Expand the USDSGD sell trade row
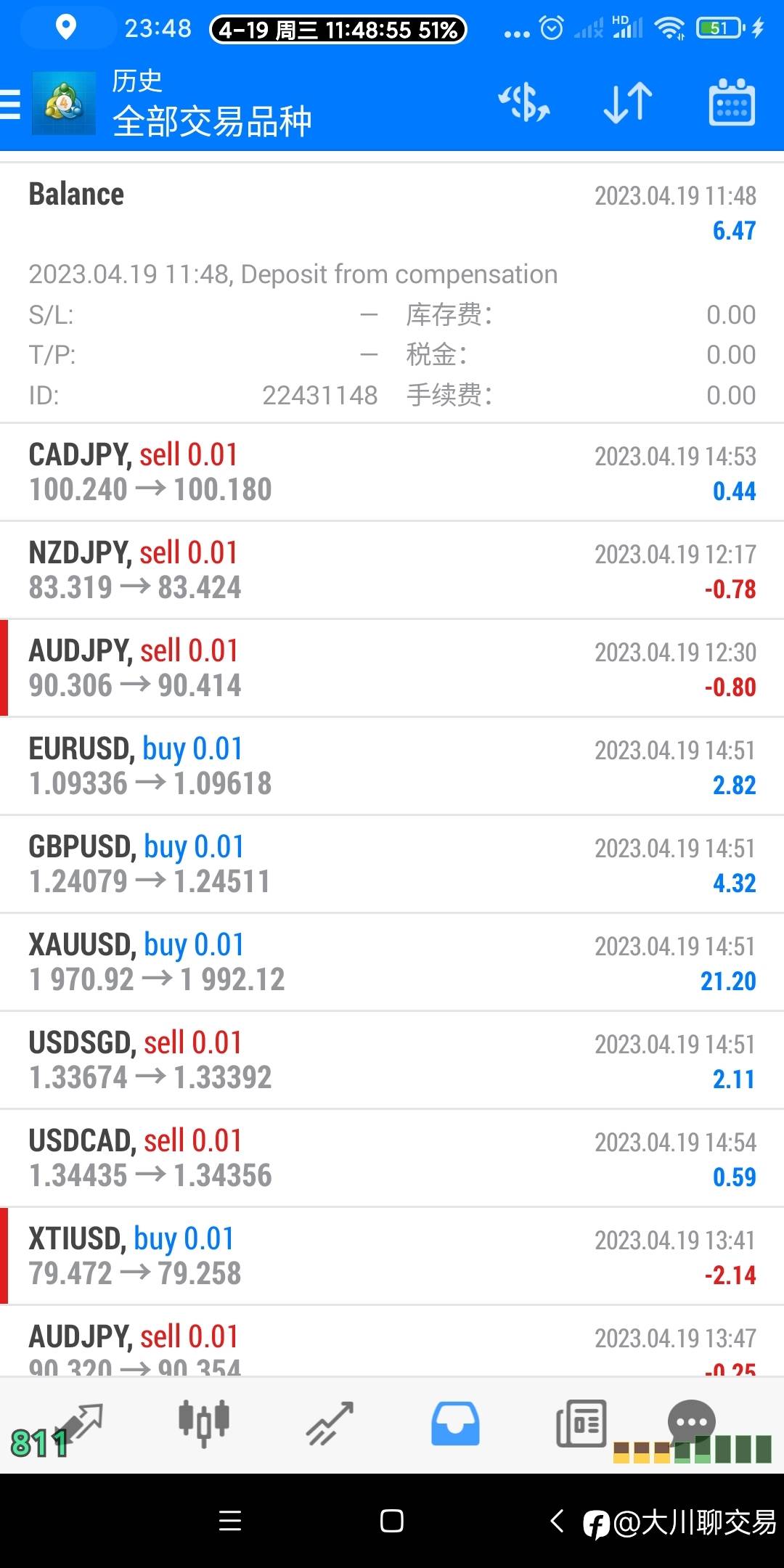784x1568 pixels. click(x=392, y=1060)
